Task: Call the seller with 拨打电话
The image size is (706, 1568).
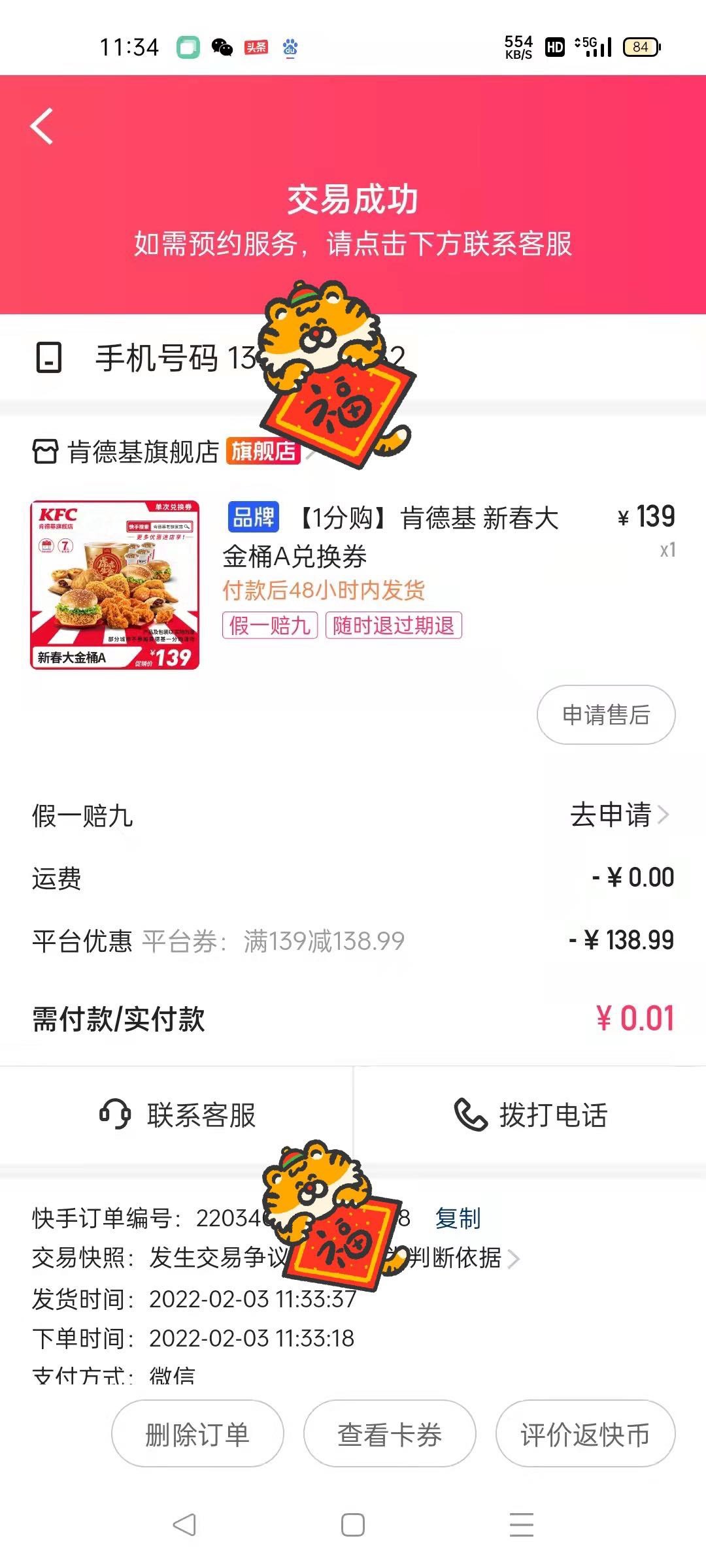Action: (530, 1115)
